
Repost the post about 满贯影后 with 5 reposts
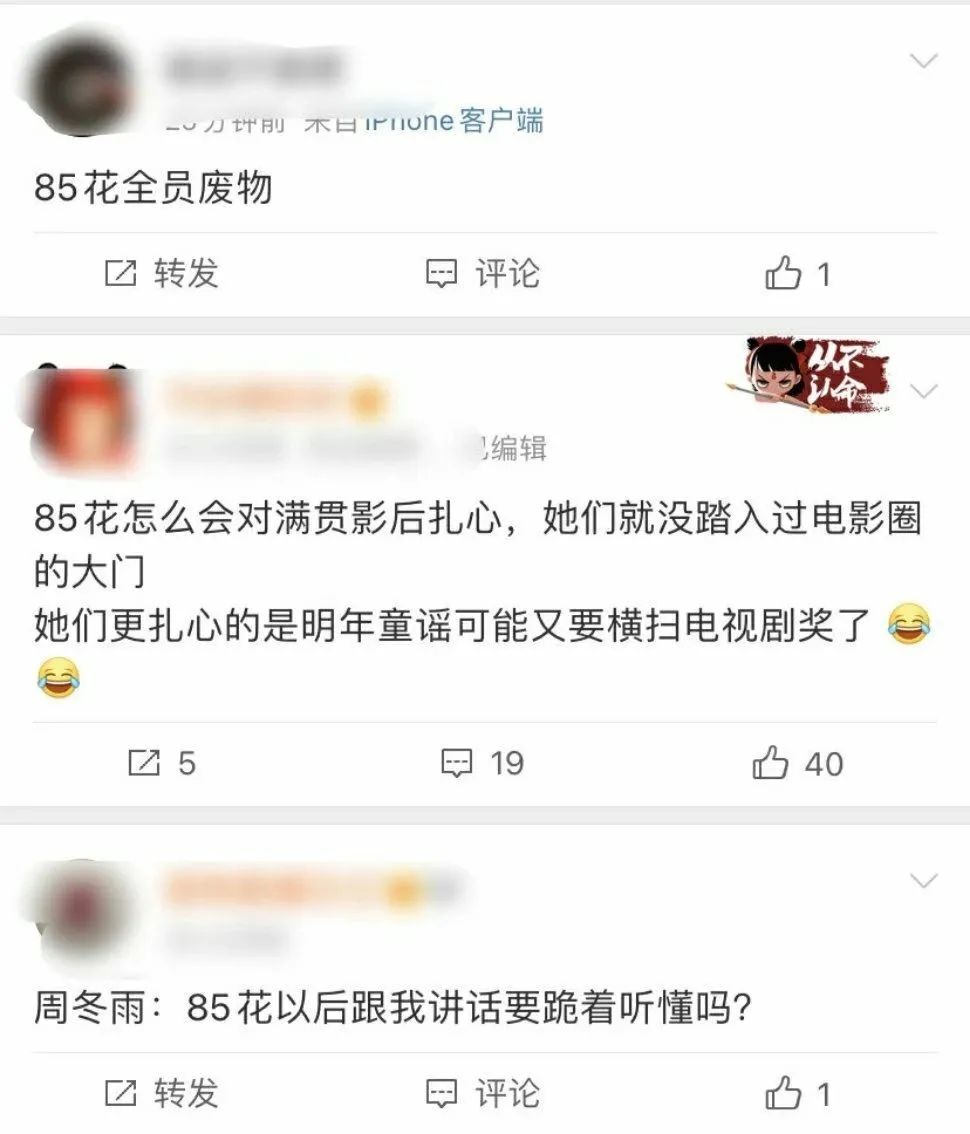(162, 764)
